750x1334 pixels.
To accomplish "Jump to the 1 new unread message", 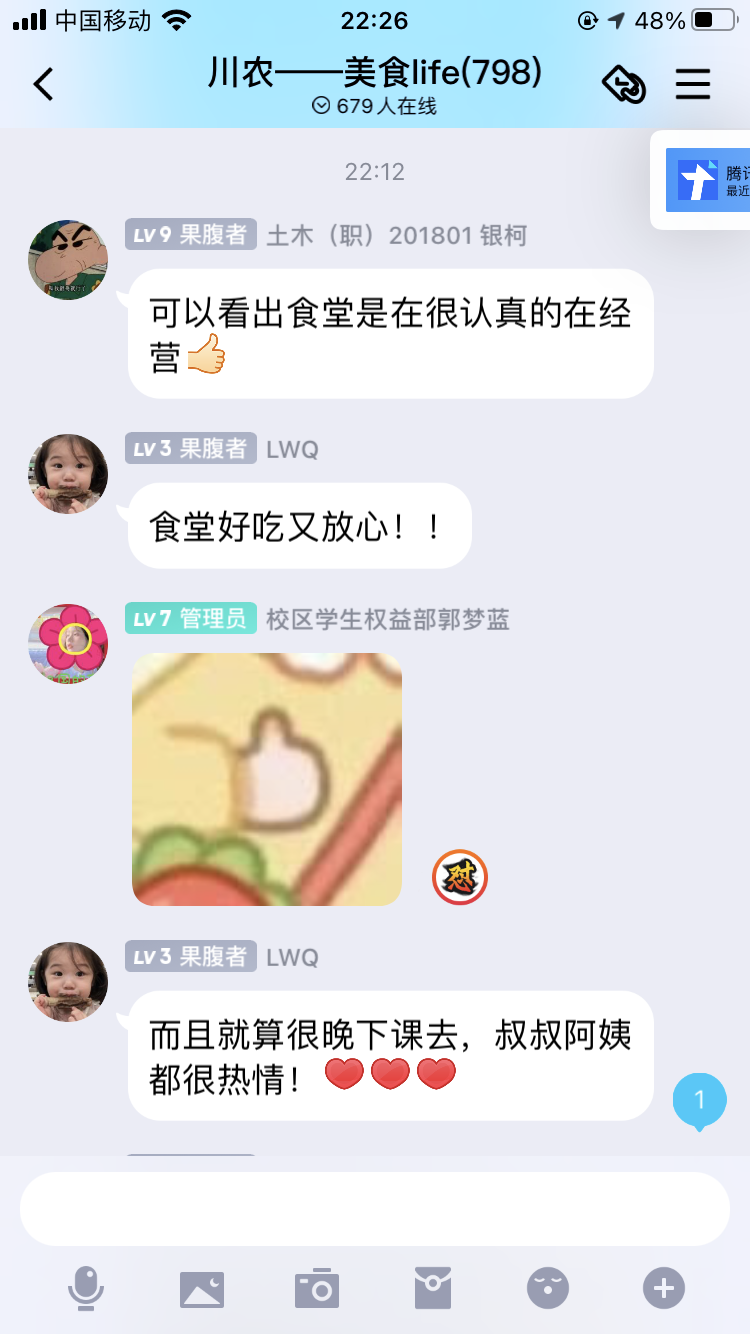I will point(699,1101).
